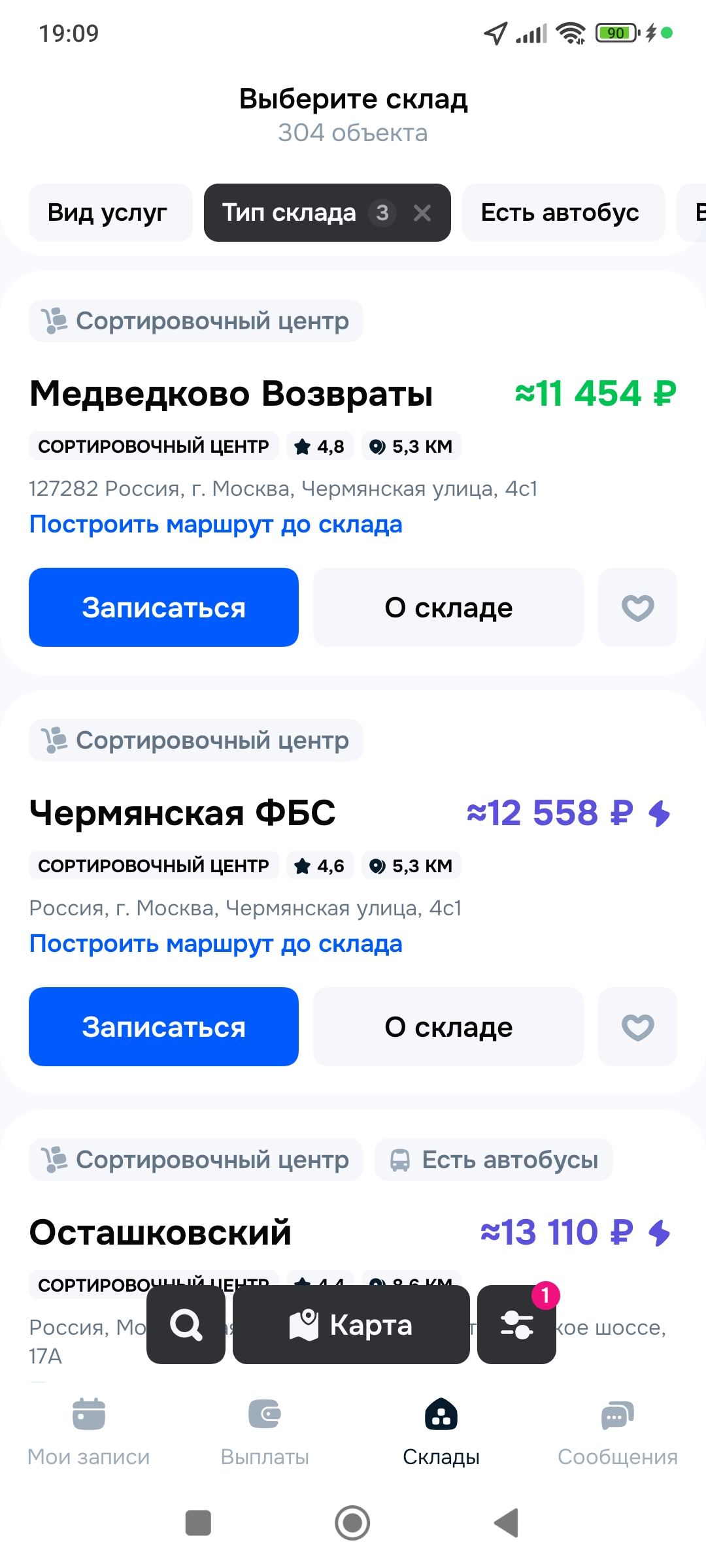706x1568 pixels.
Task: Build route to Чермянская ФБС warehouse
Action: click(216, 944)
